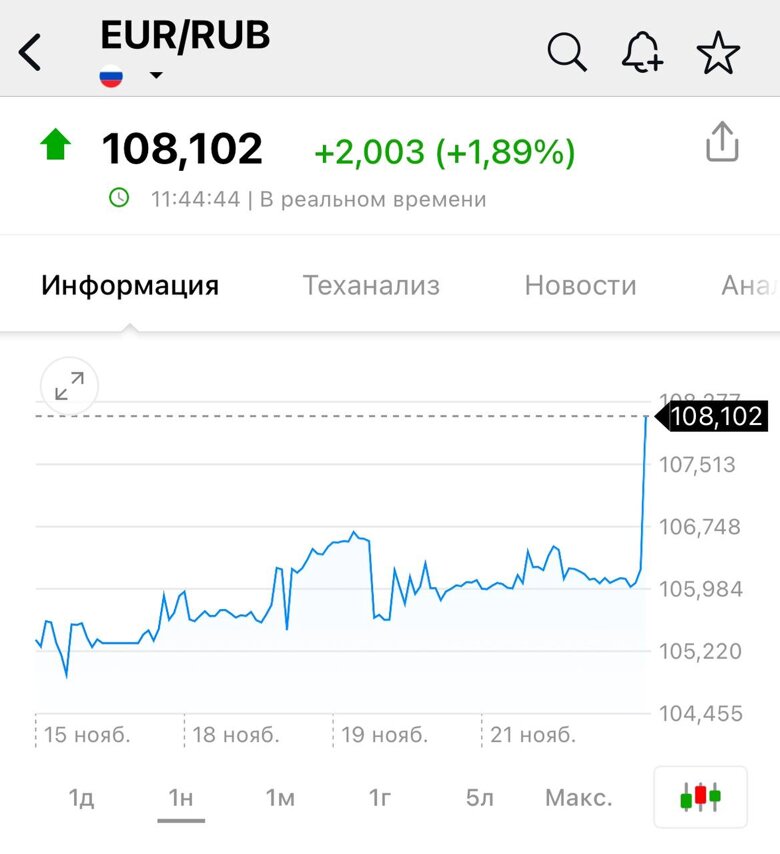780x854 pixels.
Task: Add EUR/RUB to favorites via star icon
Action: point(718,52)
